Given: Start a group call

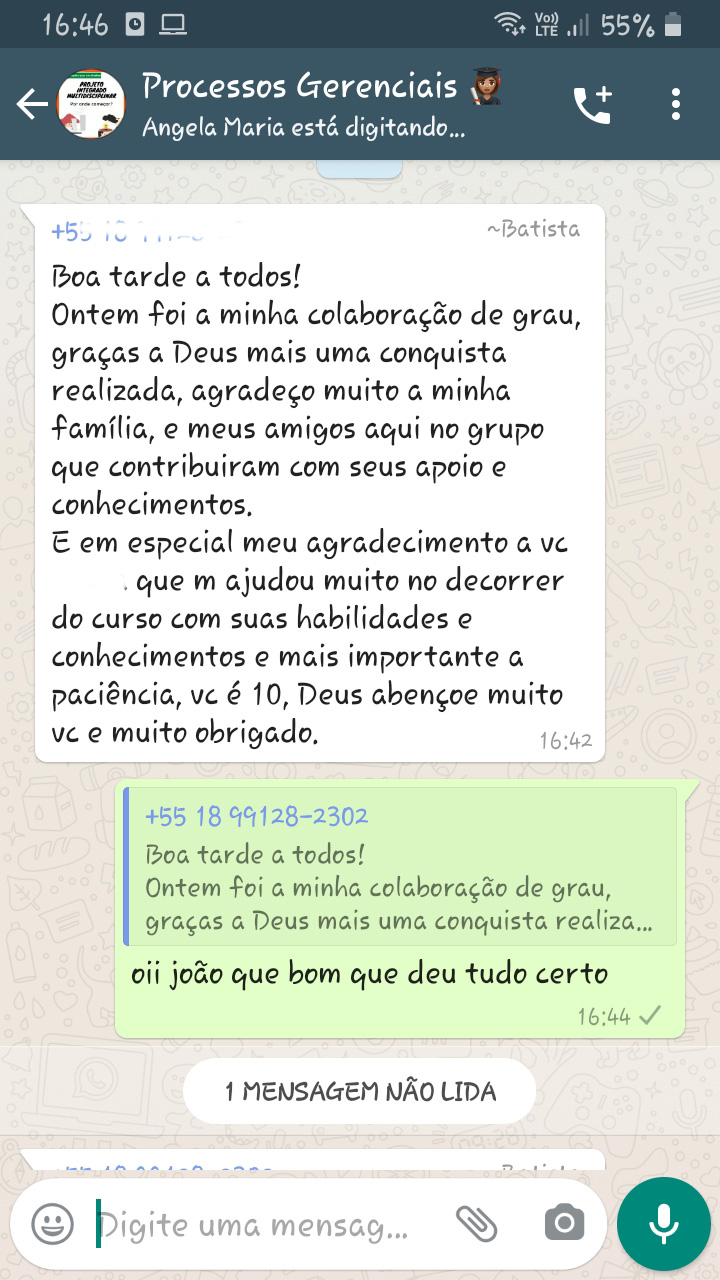Looking at the screenshot, I should 591,104.
